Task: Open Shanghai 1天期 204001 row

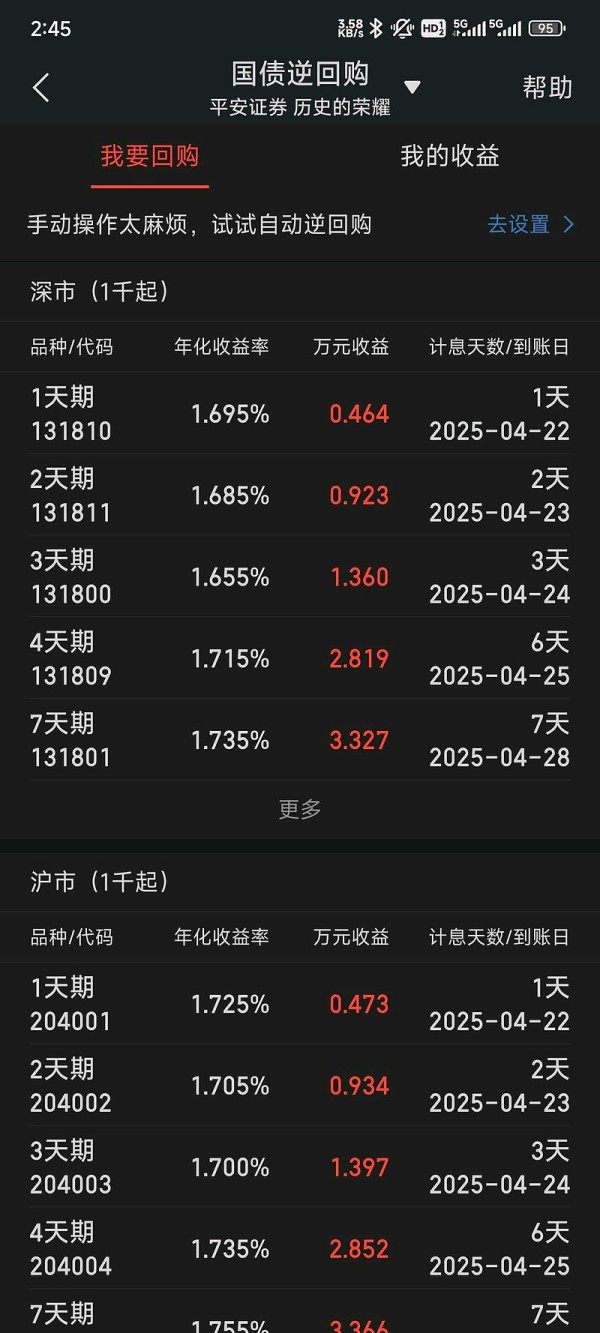Action: point(300,1004)
